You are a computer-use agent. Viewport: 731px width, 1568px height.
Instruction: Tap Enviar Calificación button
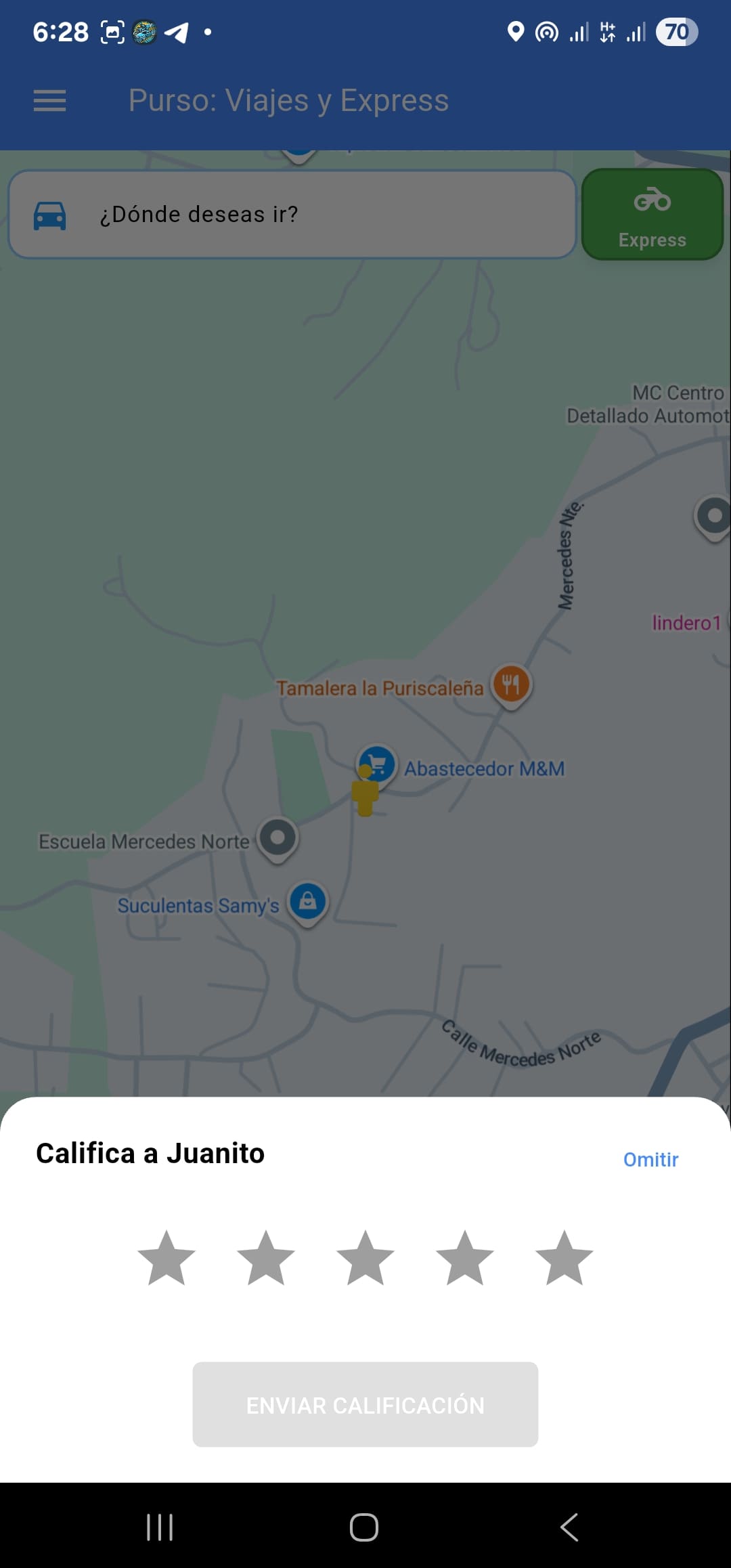[x=365, y=1405]
